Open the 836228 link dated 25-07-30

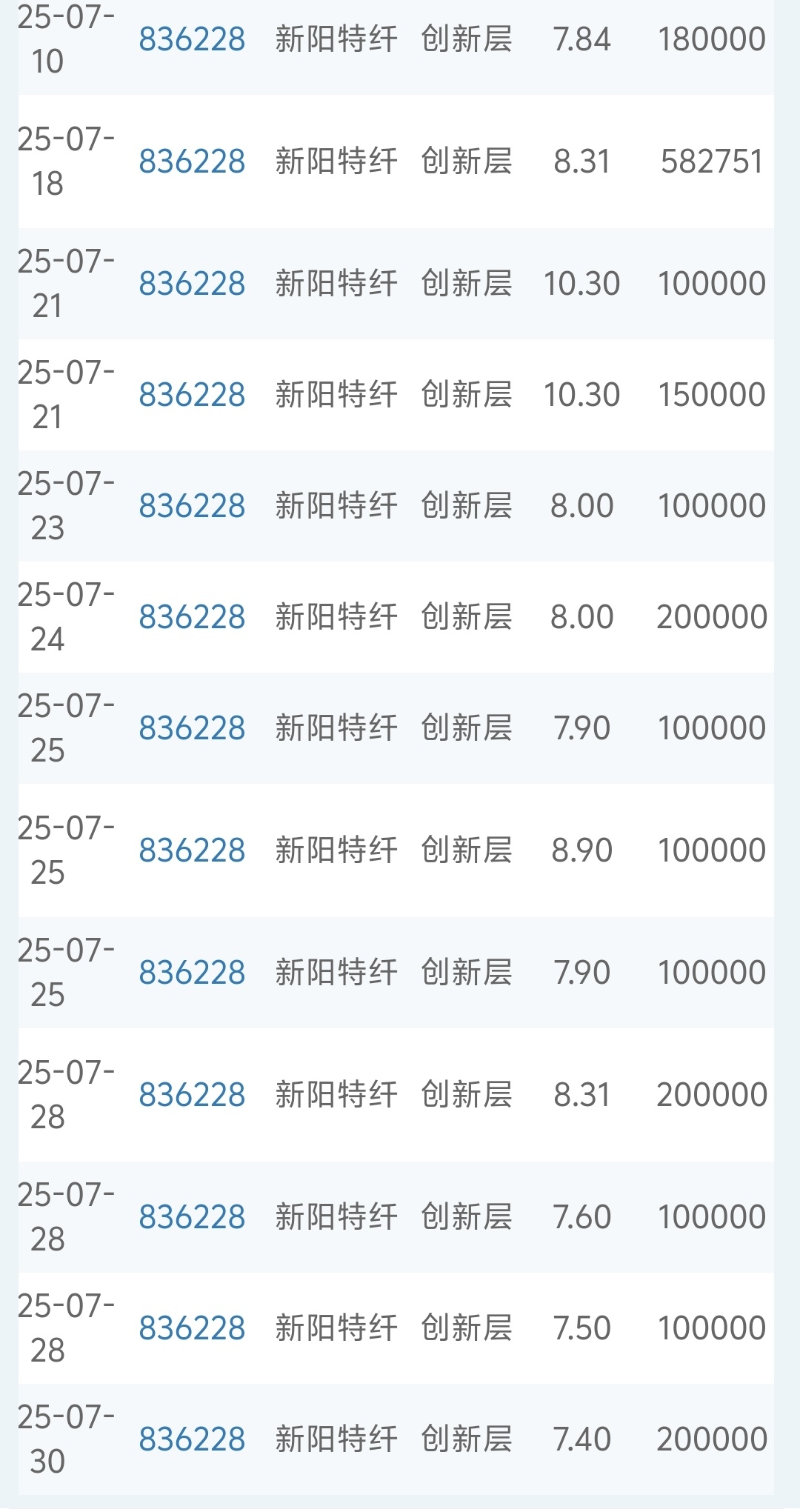coord(192,1439)
